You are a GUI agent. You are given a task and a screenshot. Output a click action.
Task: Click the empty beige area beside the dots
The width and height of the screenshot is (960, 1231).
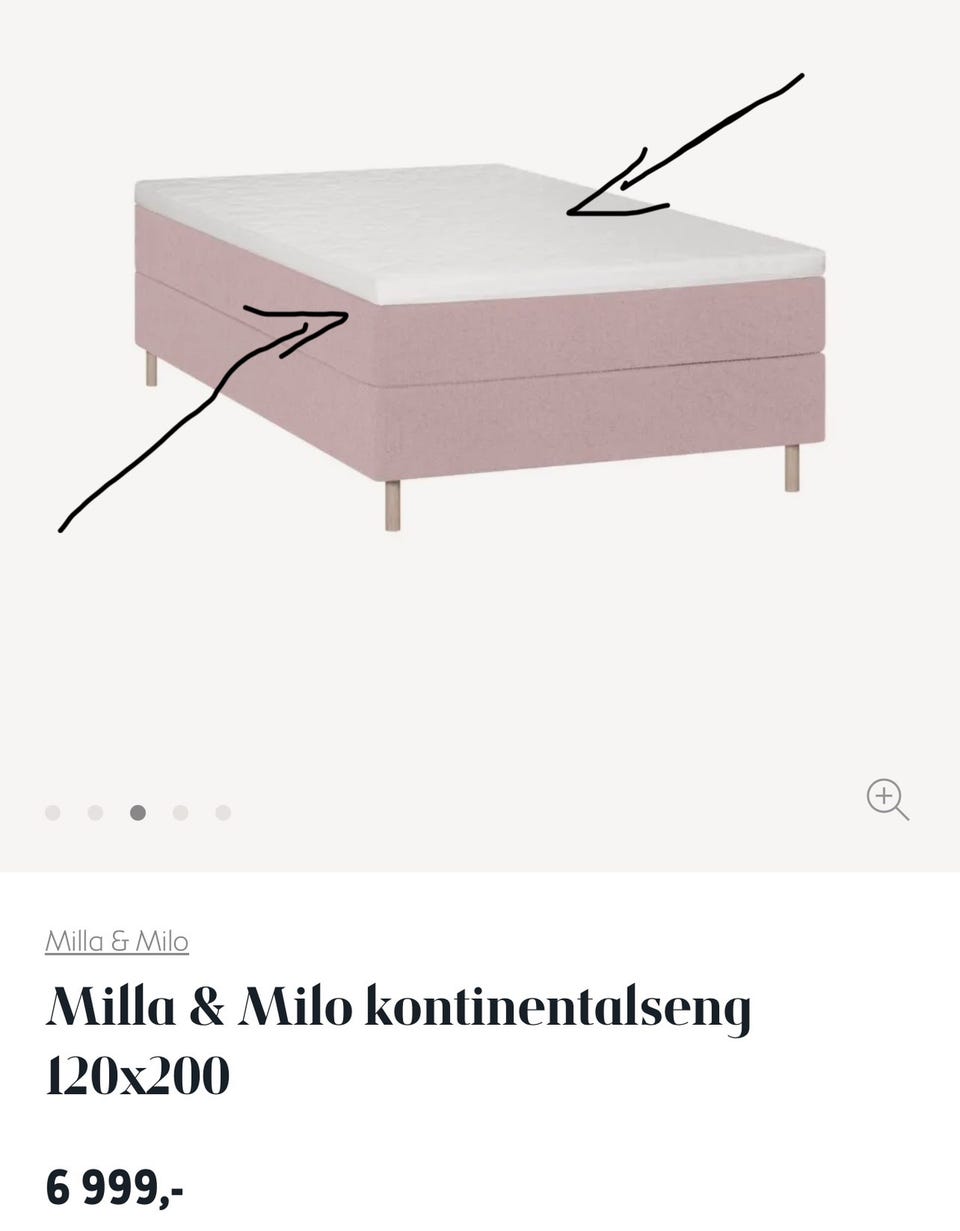pos(500,812)
